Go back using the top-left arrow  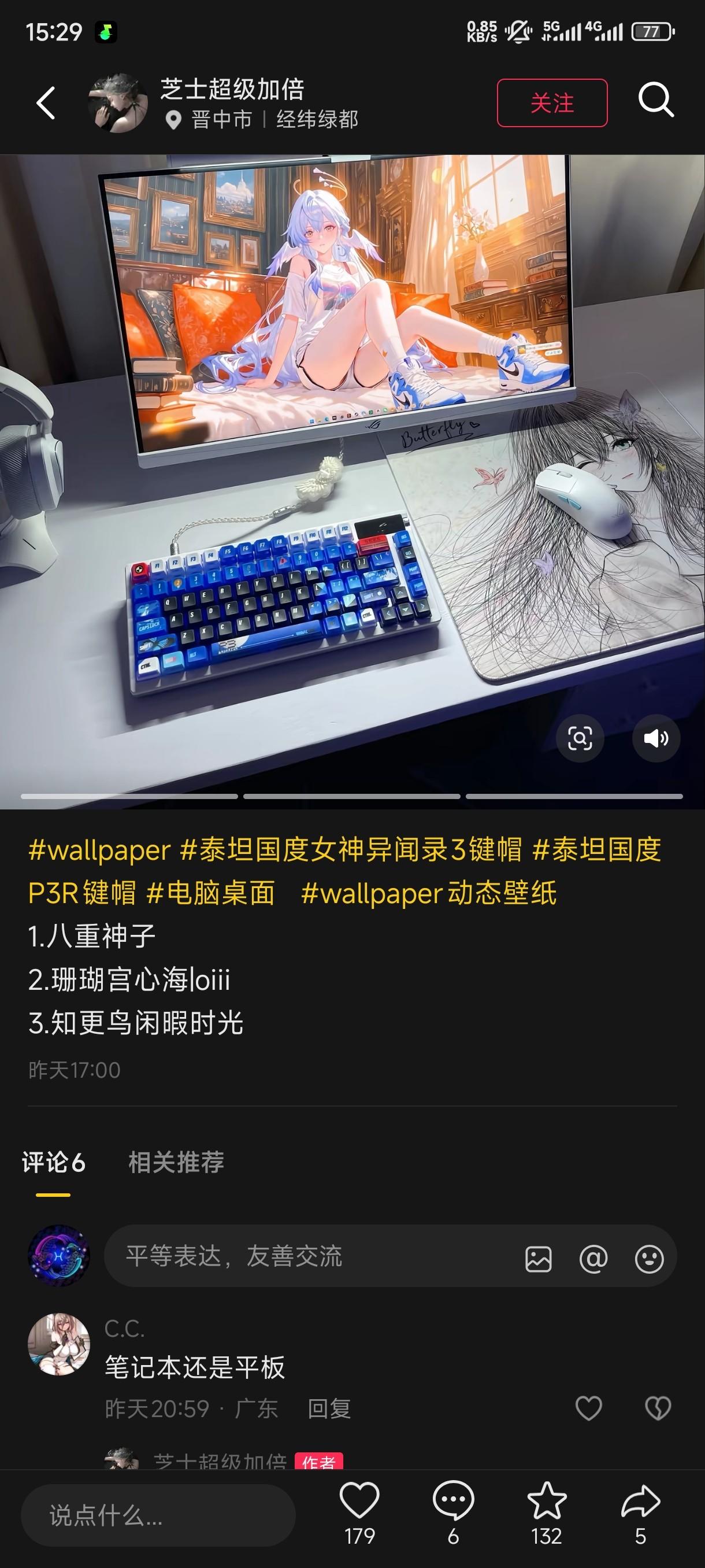[x=46, y=102]
